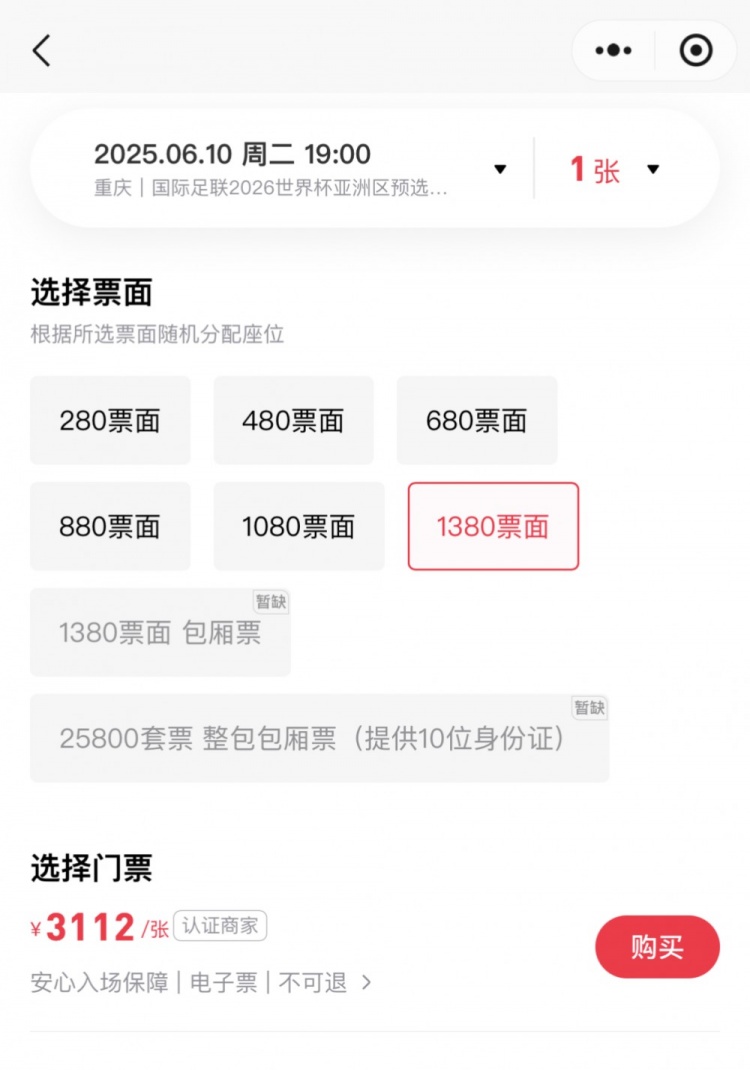Expand the match date selector dropdown
Screen dimensions: 750x1070
(x=499, y=170)
